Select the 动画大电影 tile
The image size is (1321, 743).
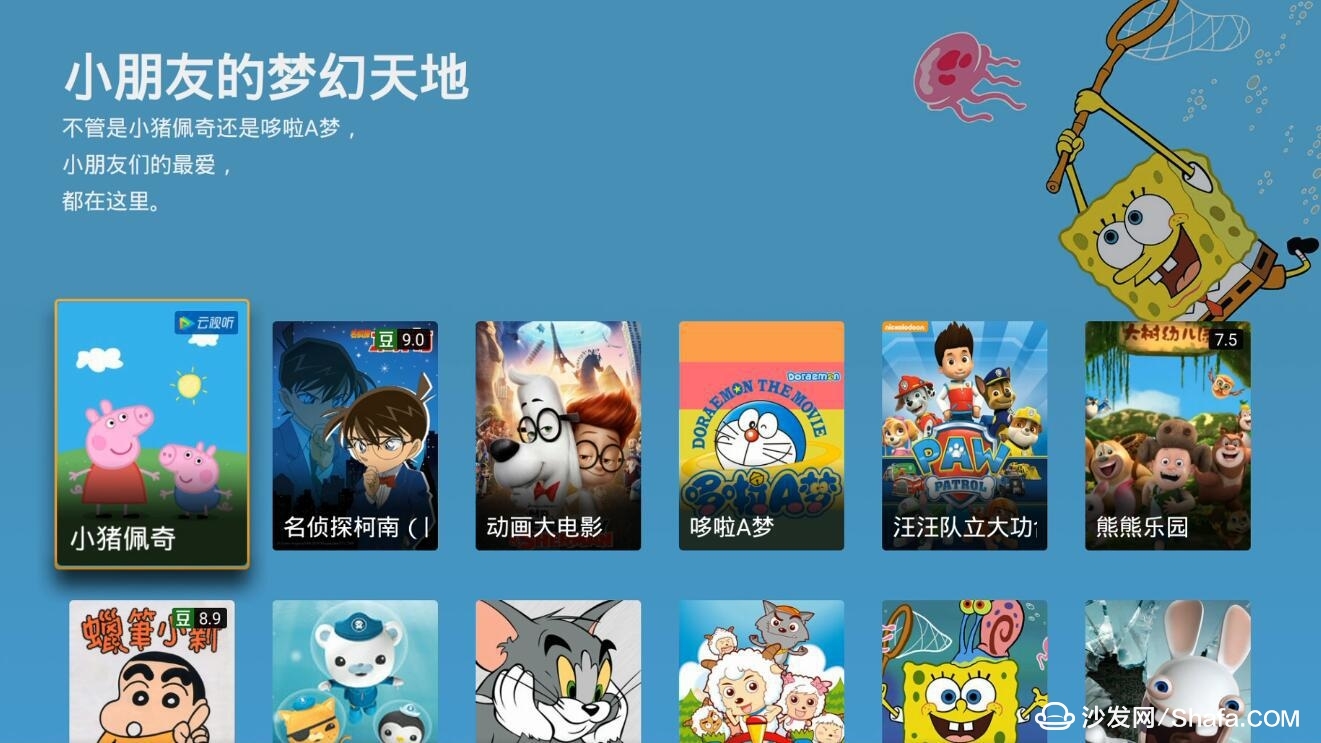point(558,435)
